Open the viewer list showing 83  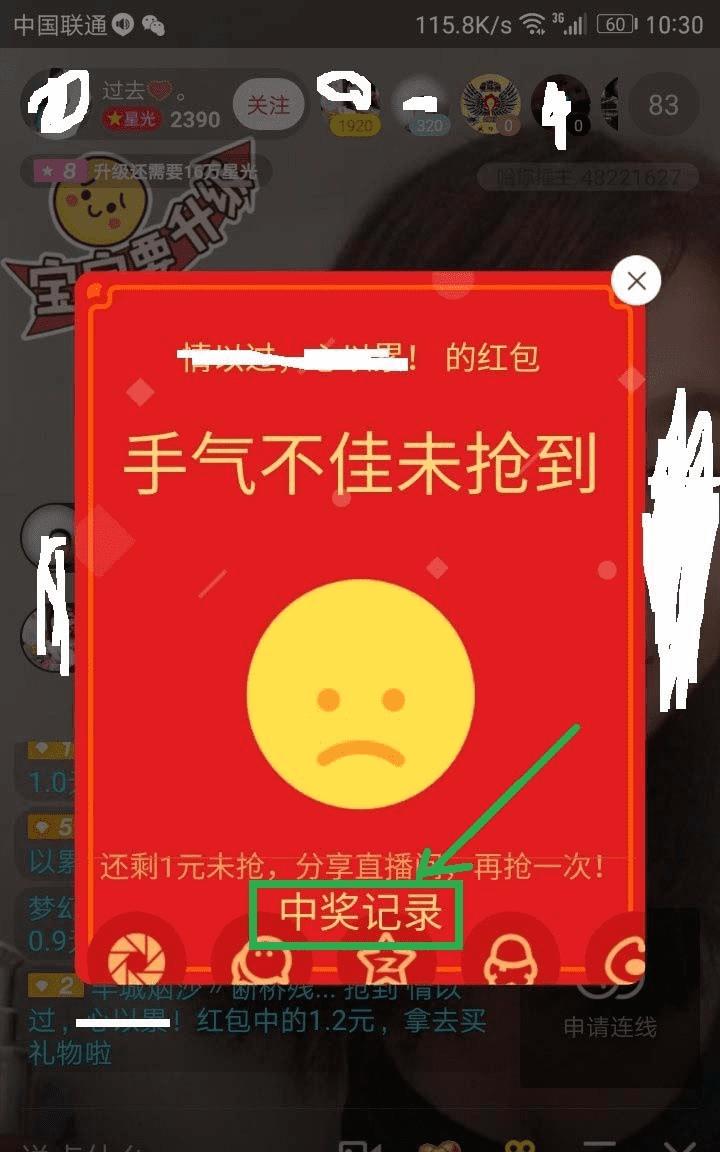point(663,105)
